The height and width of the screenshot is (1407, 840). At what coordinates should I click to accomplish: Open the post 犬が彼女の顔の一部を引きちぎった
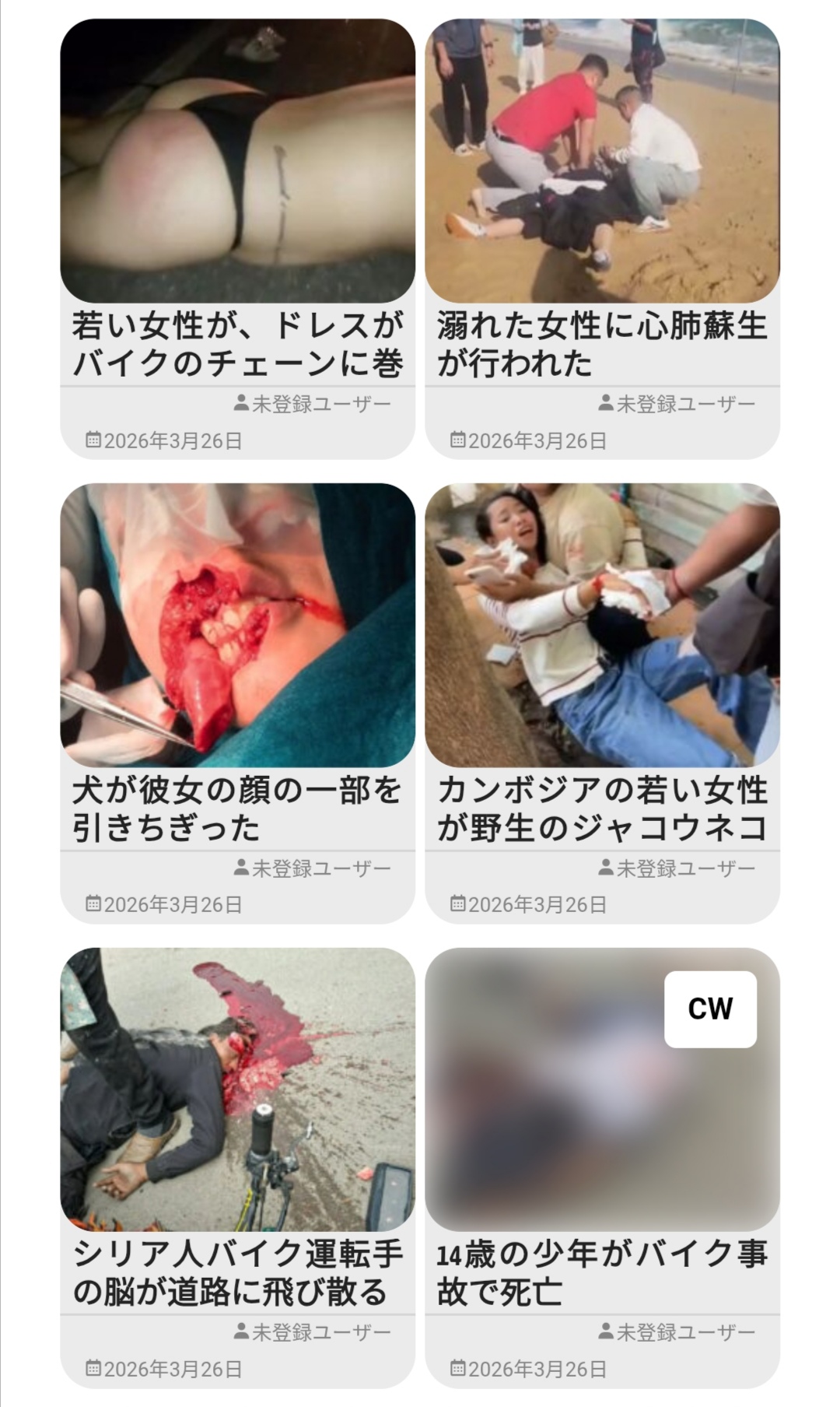tap(237, 809)
